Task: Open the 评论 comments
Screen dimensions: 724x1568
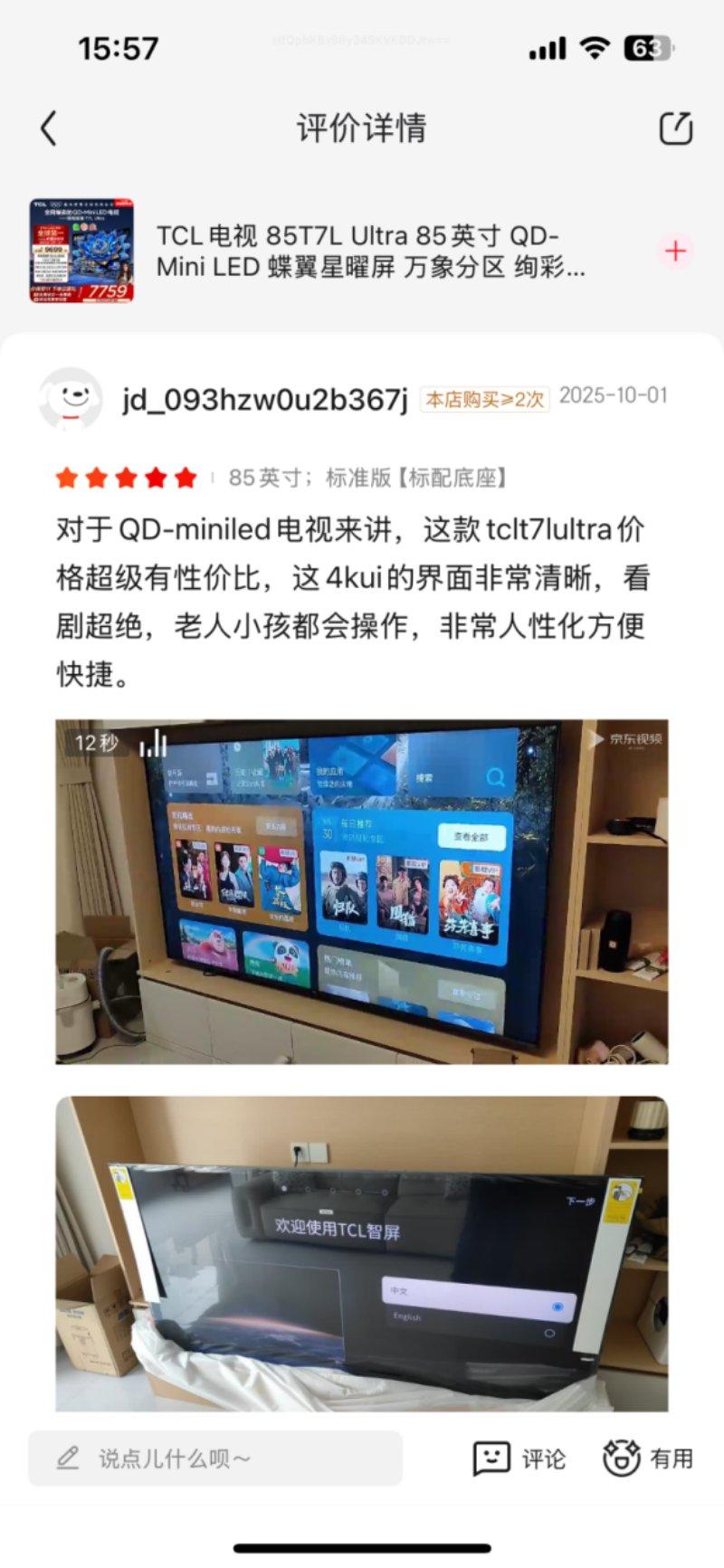Action: 519,1458
